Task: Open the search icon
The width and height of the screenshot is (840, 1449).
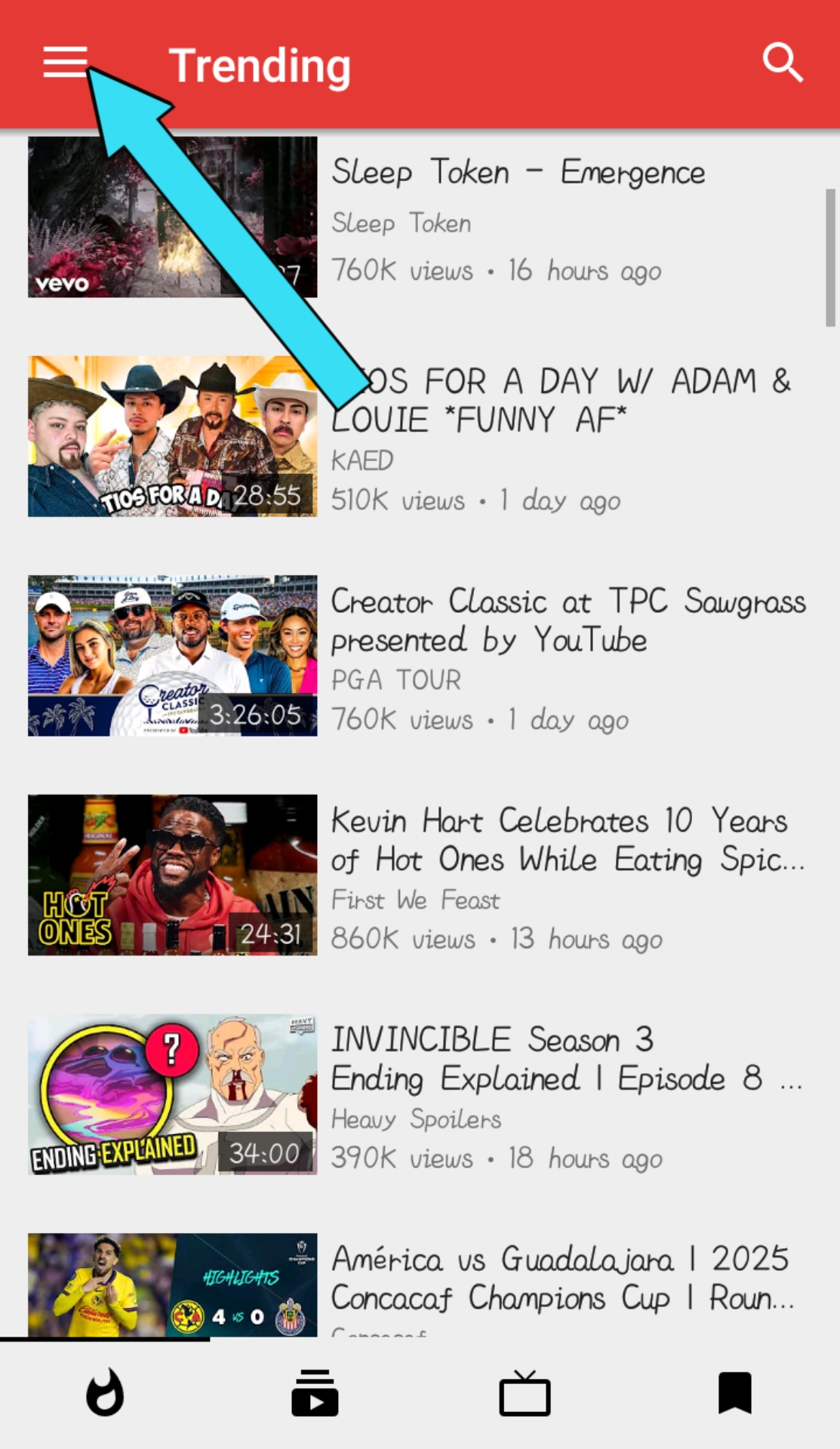Action: (x=782, y=63)
